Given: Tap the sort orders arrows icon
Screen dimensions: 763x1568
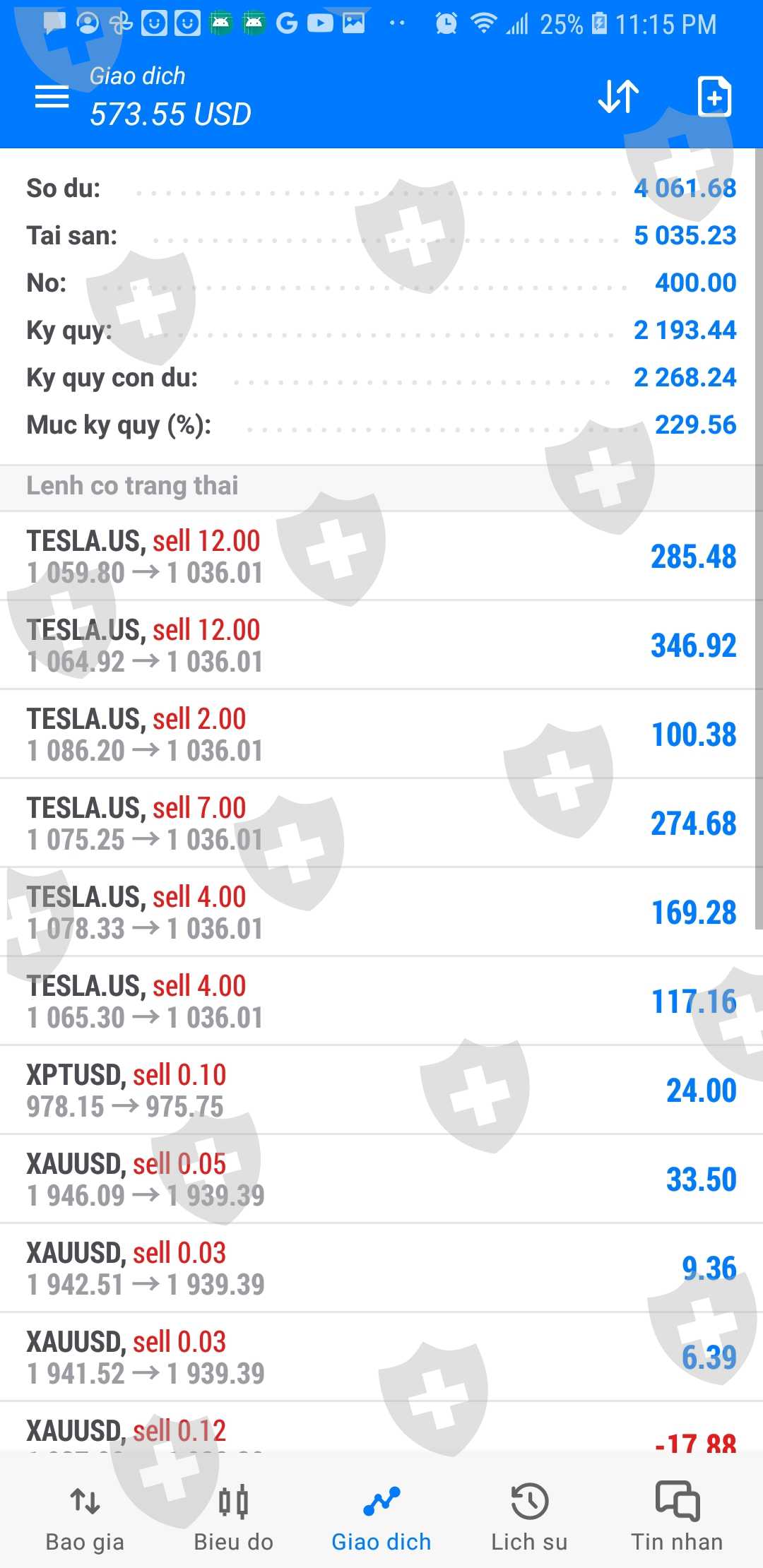Looking at the screenshot, I should click(618, 97).
